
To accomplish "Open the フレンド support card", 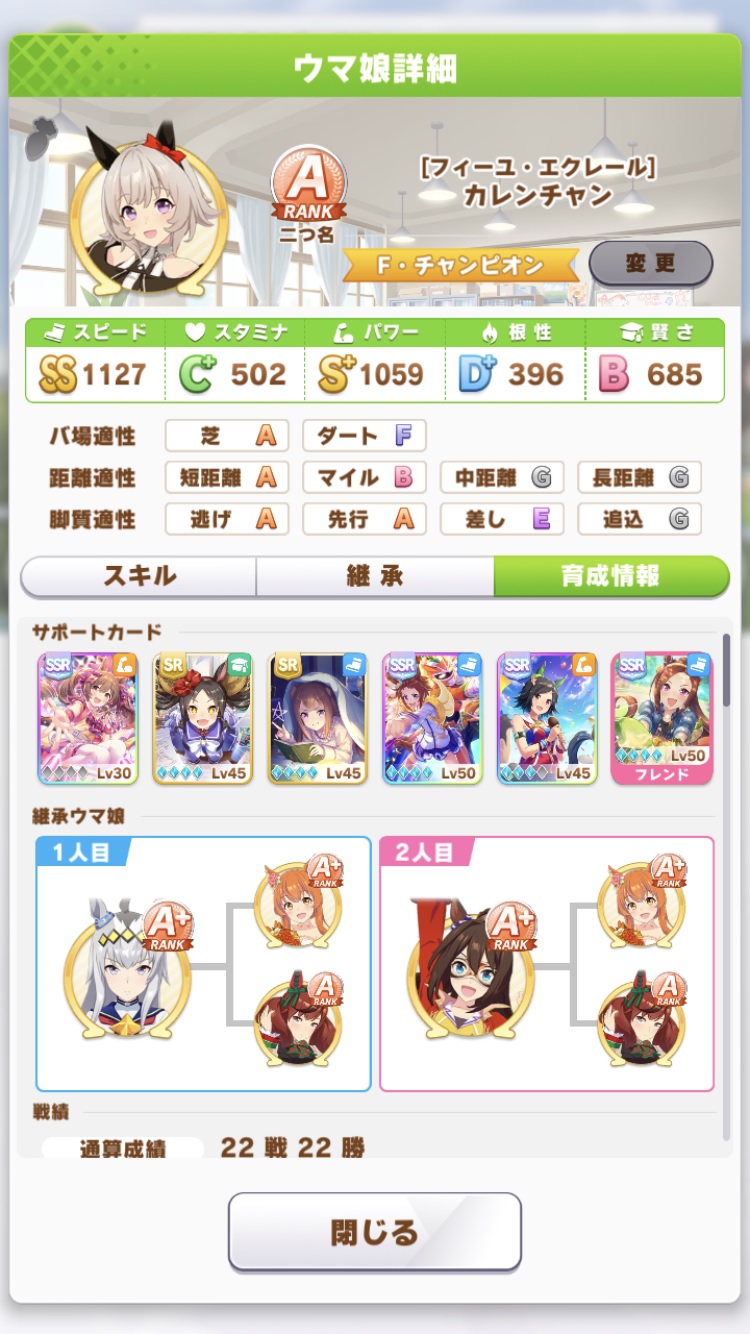I will click(x=661, y=716).
